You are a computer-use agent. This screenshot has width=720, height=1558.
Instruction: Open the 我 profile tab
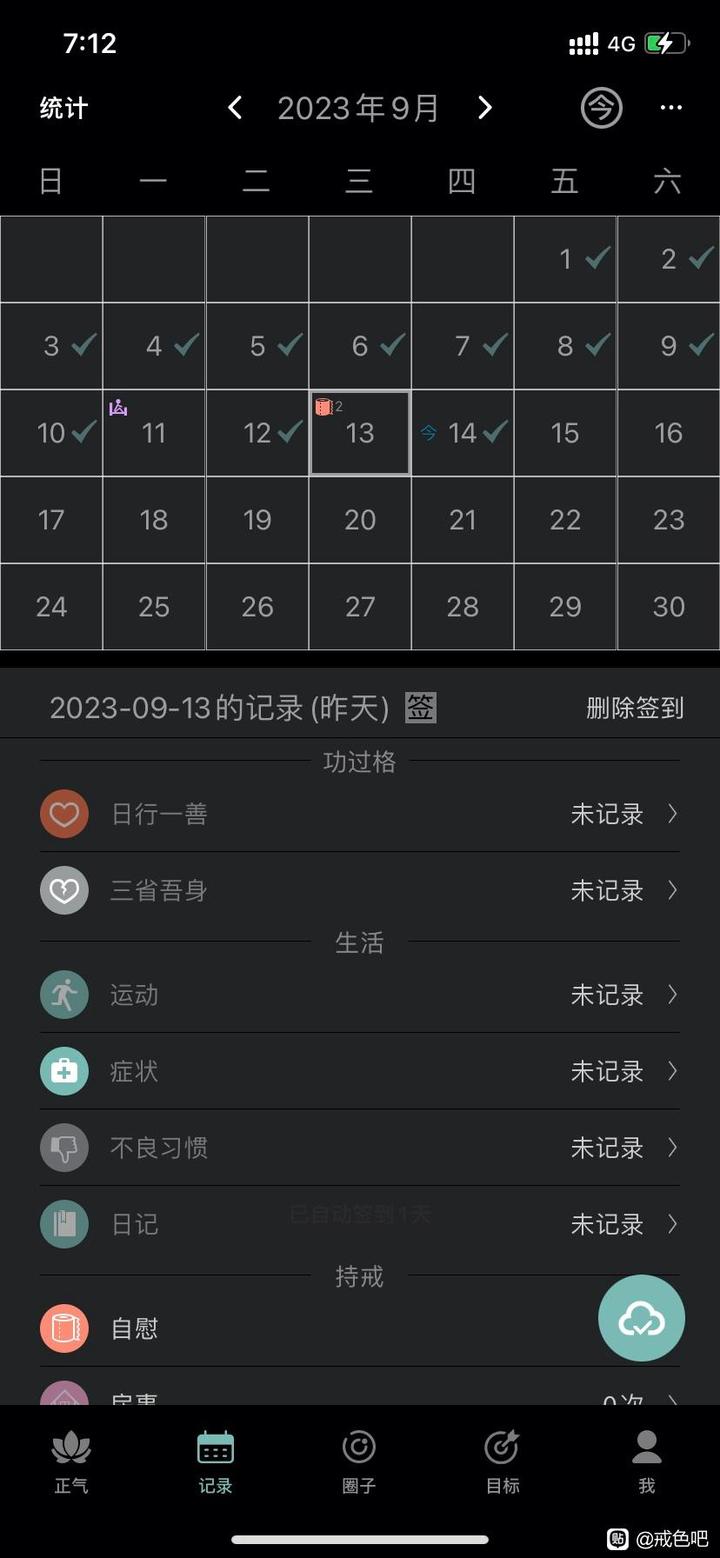pos(646,1460)
